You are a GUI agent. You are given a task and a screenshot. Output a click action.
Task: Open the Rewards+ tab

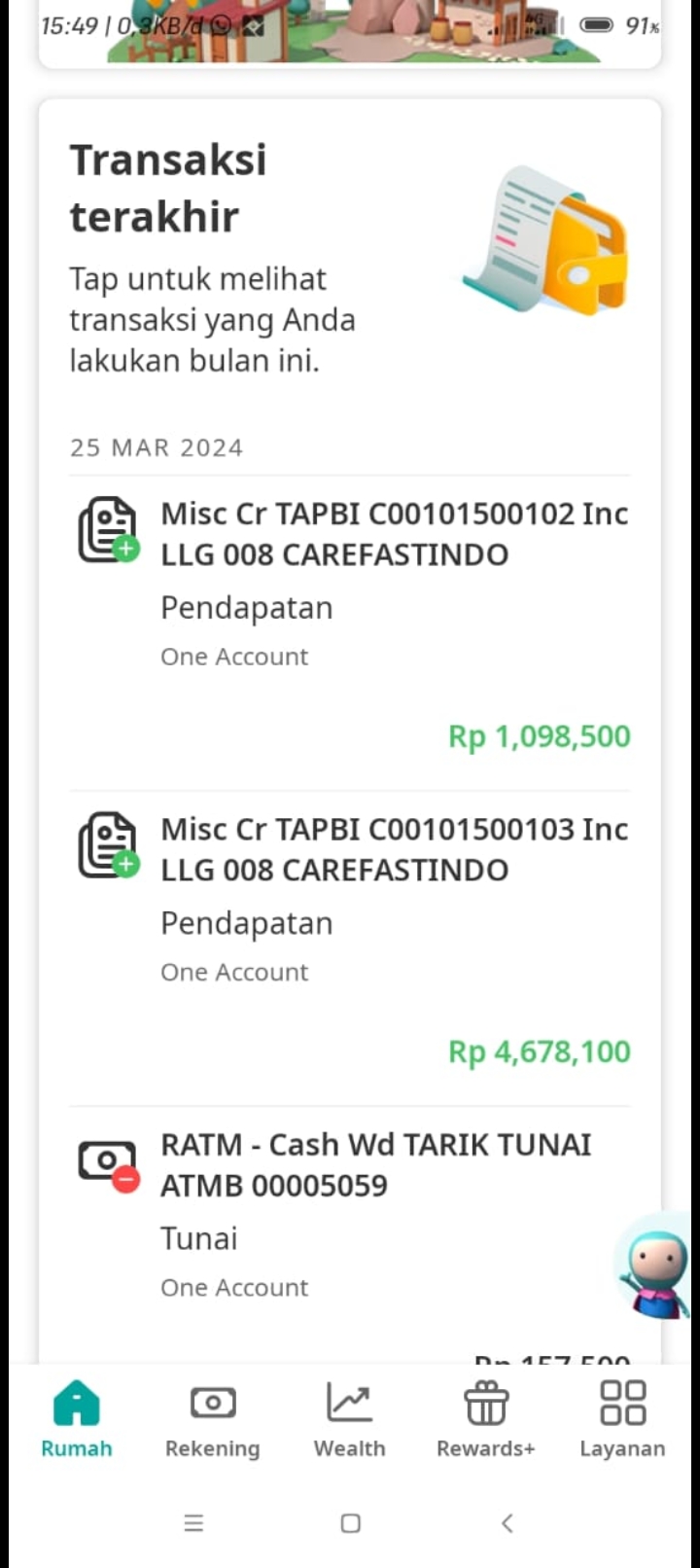[486, 1419]
